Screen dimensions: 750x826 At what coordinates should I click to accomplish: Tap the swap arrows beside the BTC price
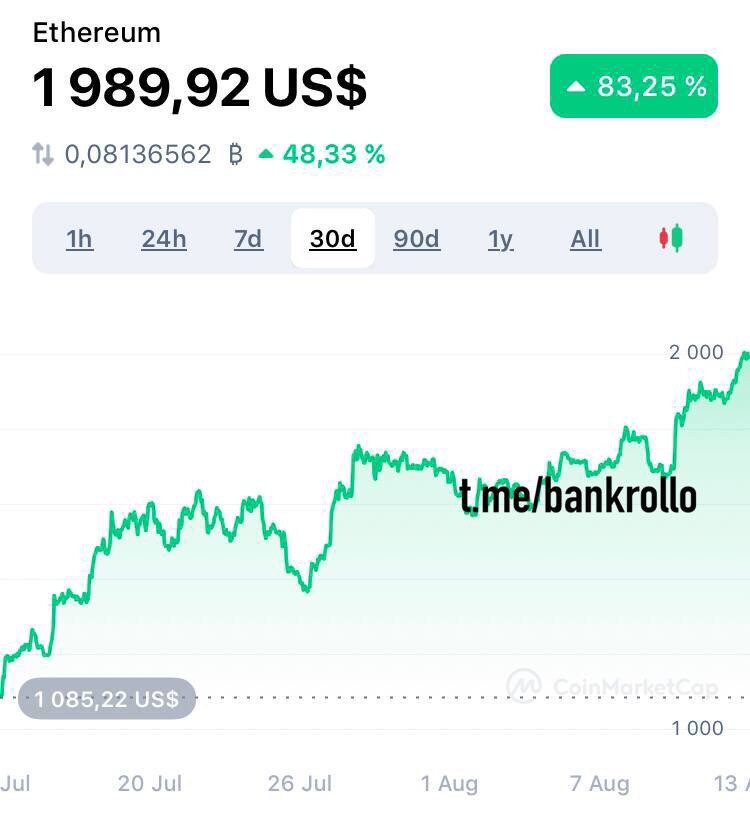coord(43,155)
